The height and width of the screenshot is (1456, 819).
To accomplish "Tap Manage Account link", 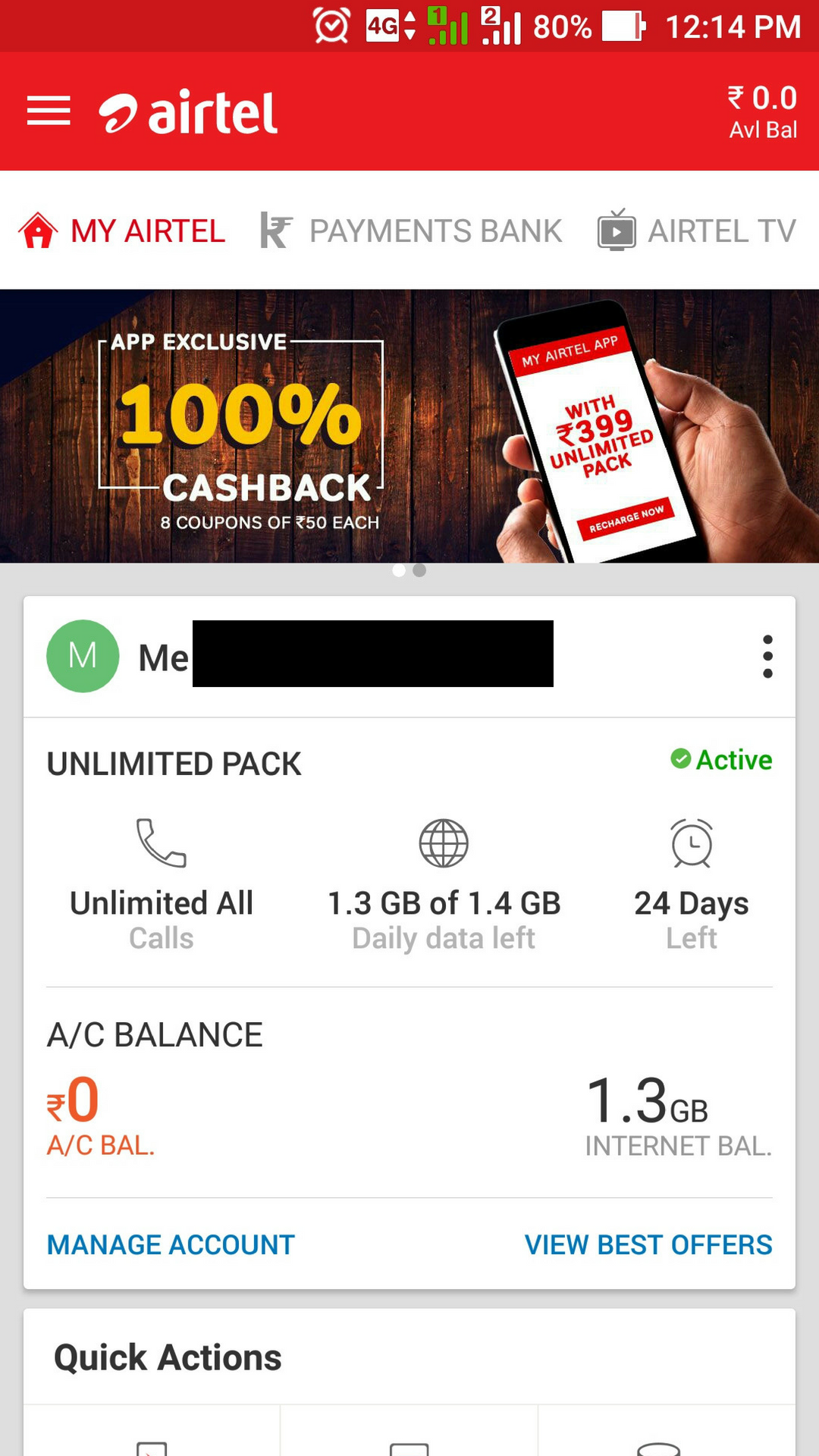I will 171,1244.
